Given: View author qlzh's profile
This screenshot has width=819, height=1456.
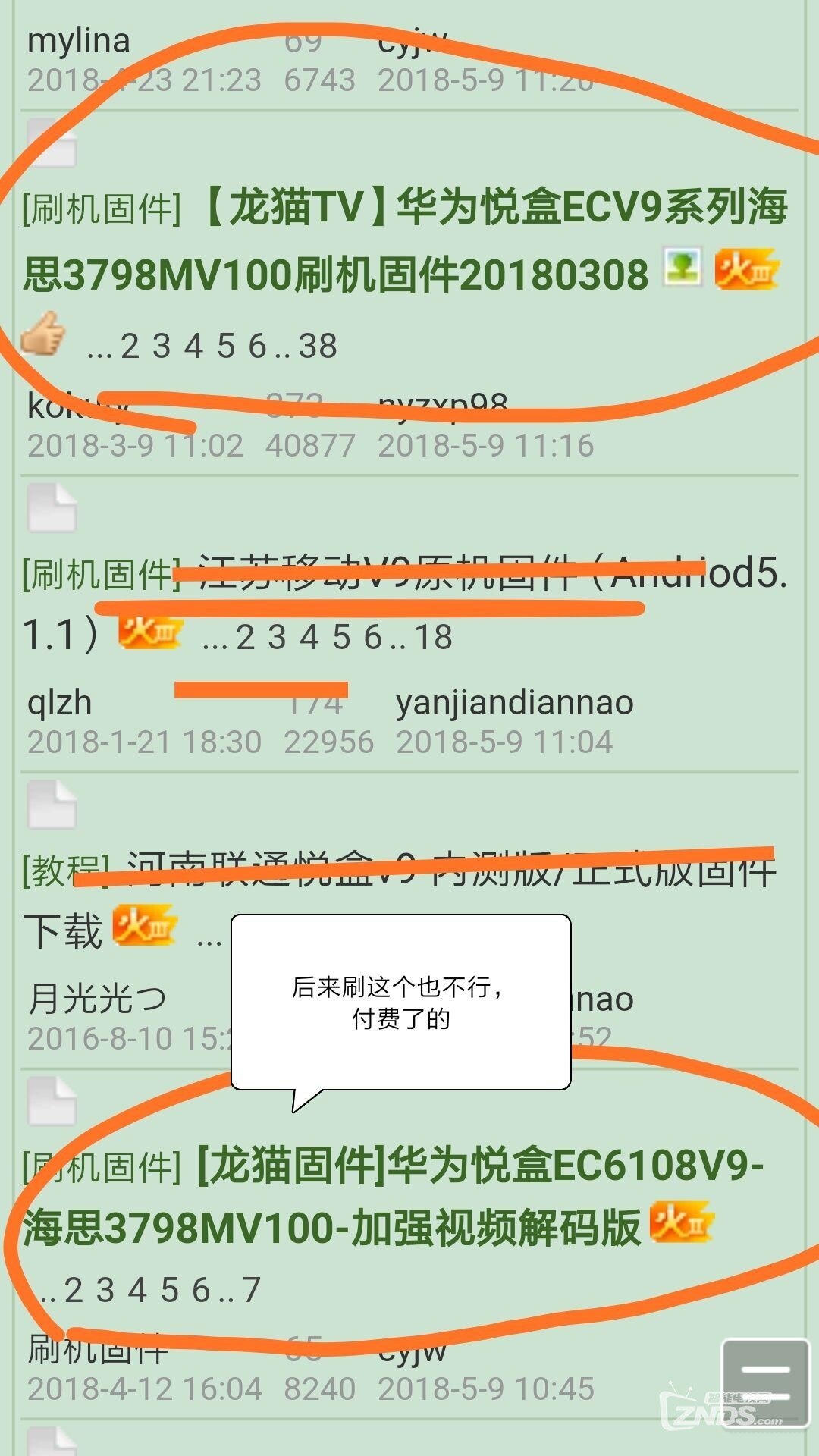Looking at the screenshot, I should [x=59, y=703].
